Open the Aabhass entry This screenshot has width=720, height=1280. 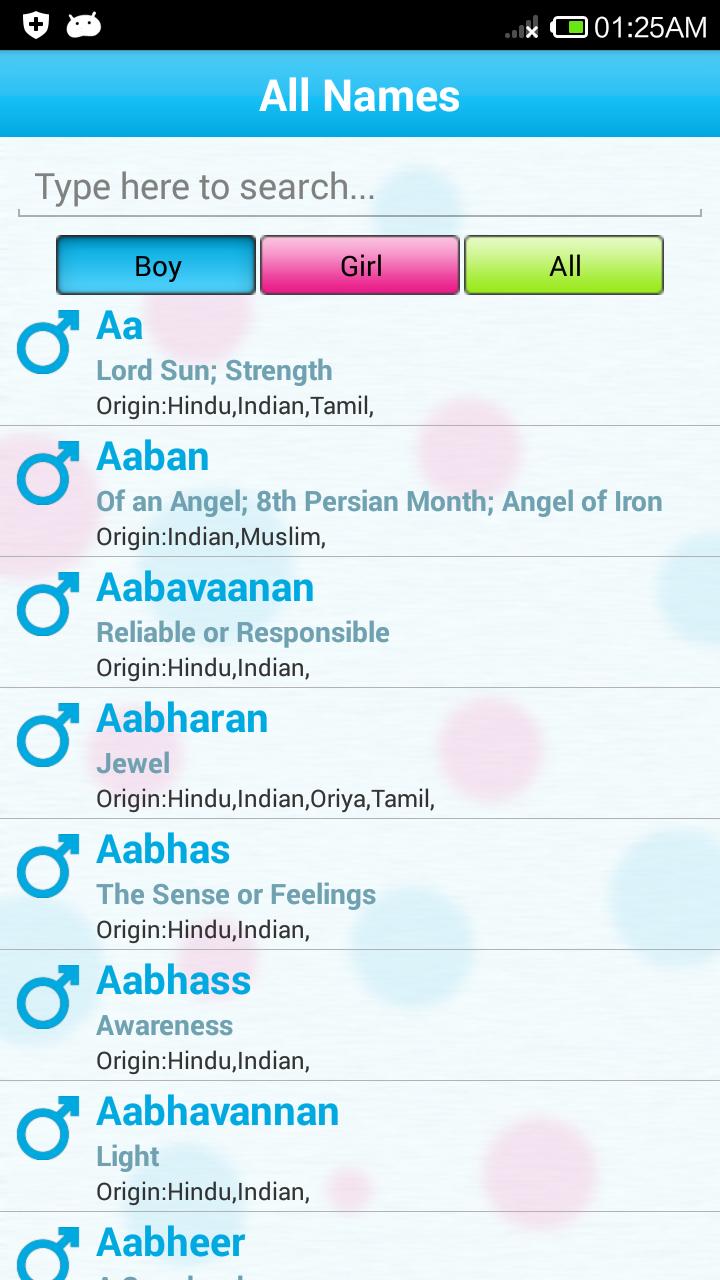tap(360, 1016)
